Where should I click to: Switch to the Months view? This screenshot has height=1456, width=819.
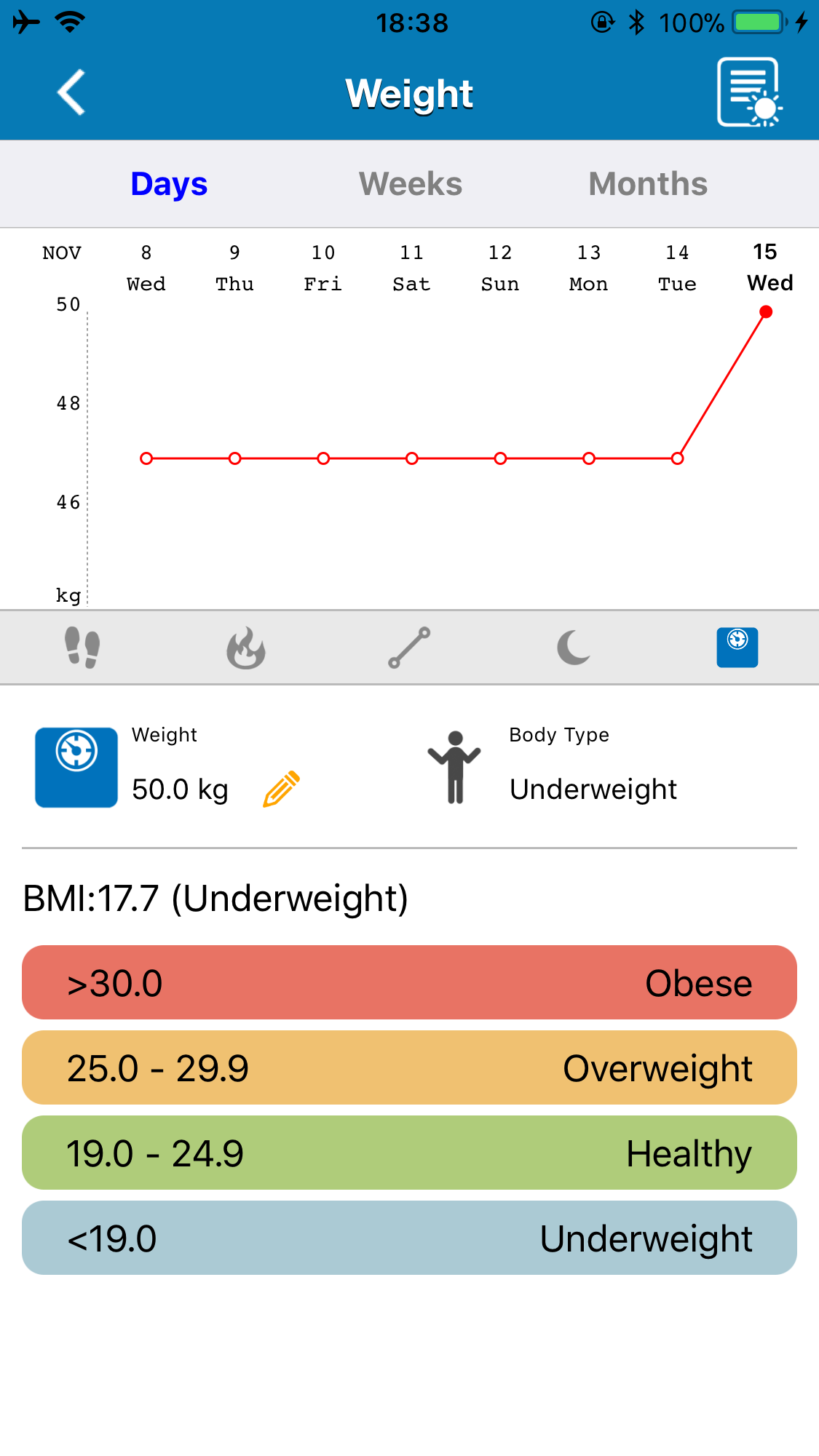(648, 184)
